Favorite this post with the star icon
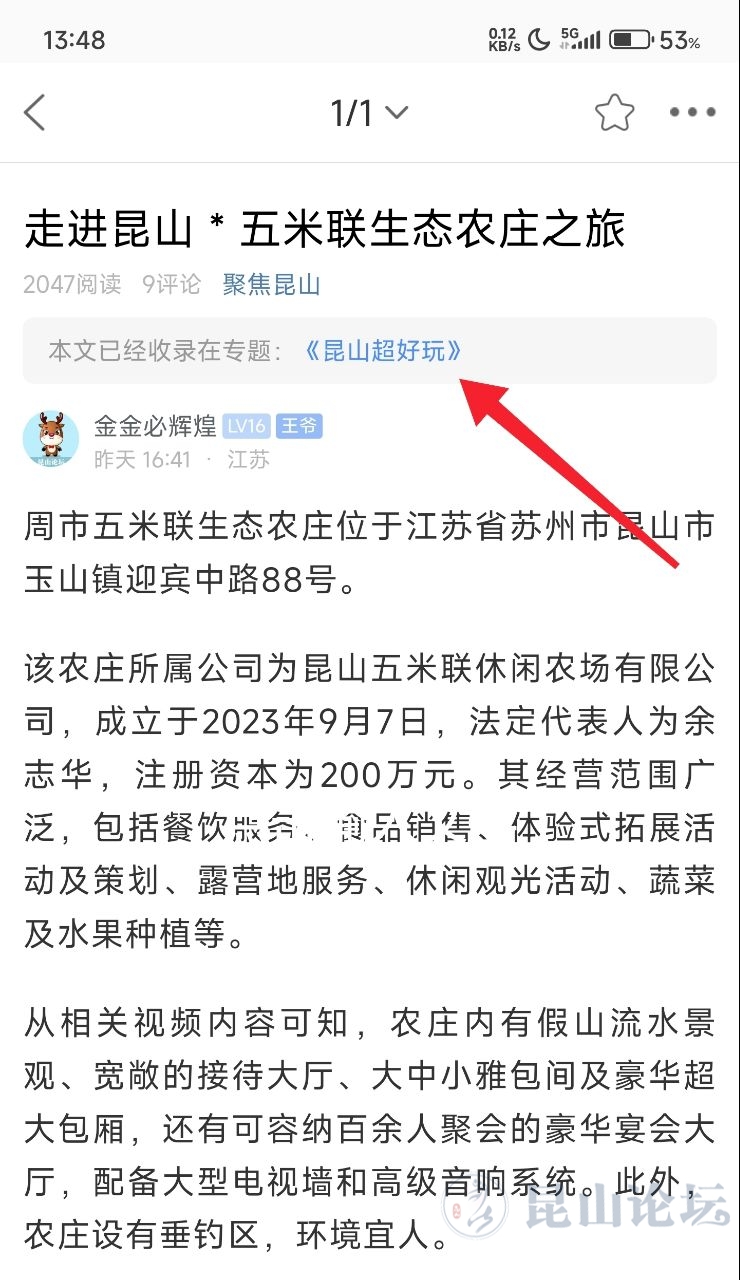 pyautogui.click(x=614, y=113)
